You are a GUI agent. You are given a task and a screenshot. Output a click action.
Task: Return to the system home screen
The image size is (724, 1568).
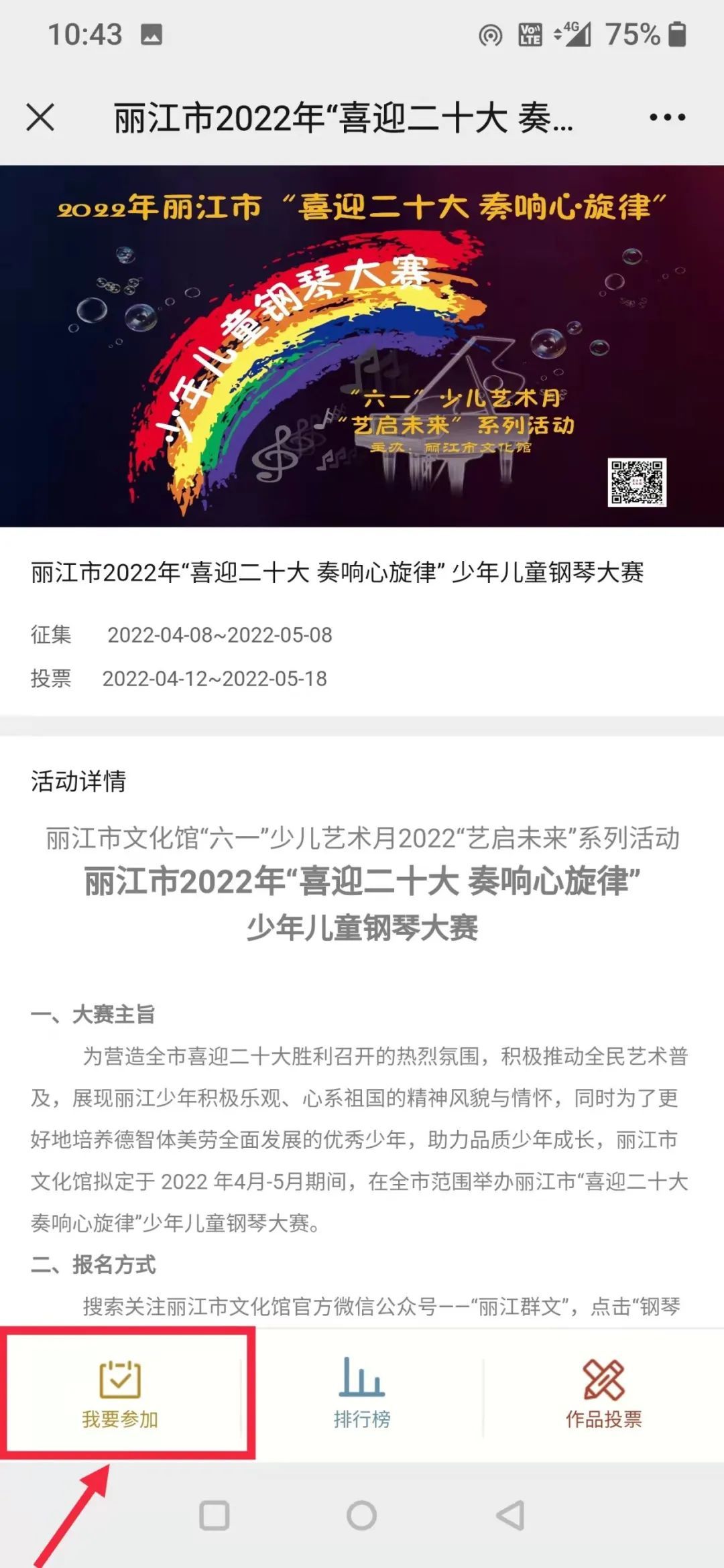click(x=362, y=1516)
